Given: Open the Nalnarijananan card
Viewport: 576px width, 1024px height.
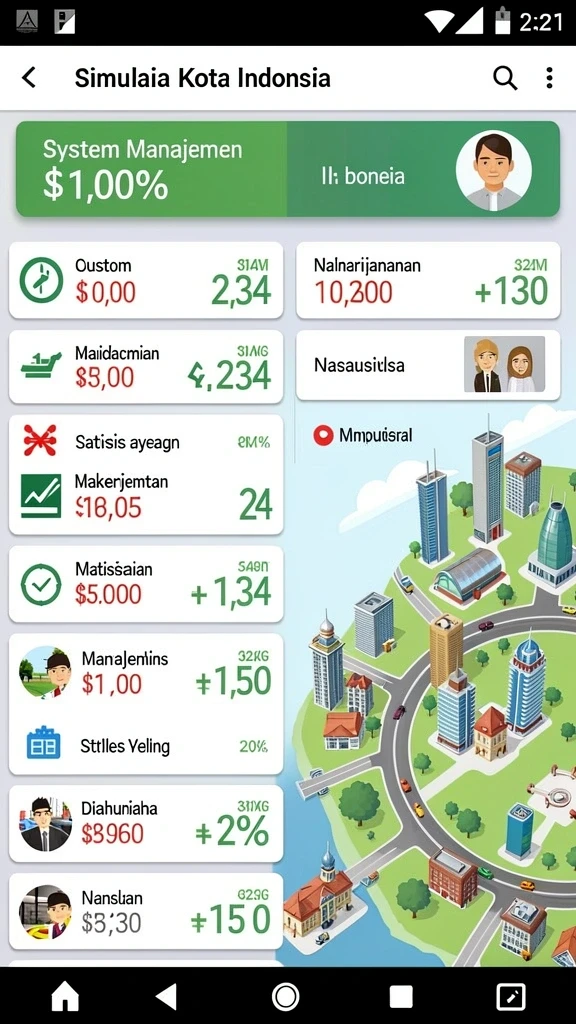Looking at the screenshot, I should point(428,280).
